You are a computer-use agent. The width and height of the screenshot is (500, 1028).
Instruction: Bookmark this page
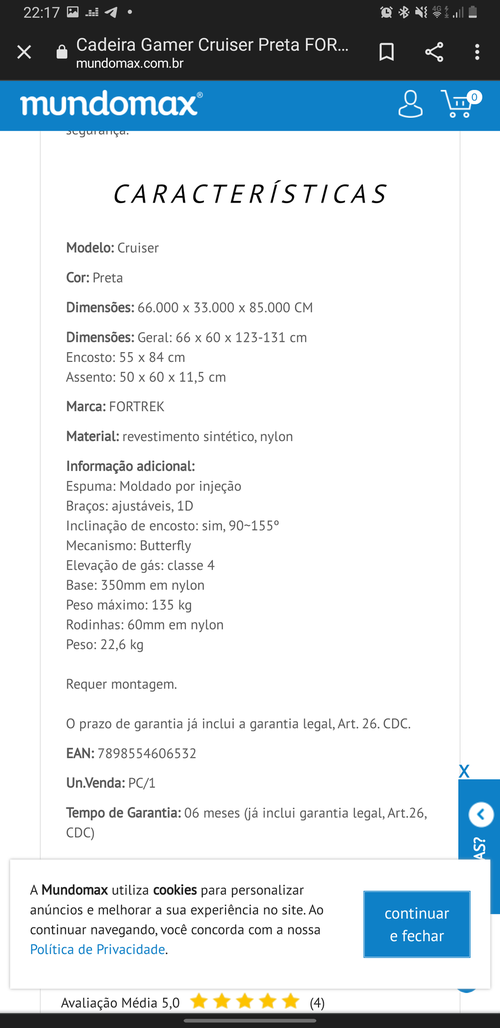(387, 52)
